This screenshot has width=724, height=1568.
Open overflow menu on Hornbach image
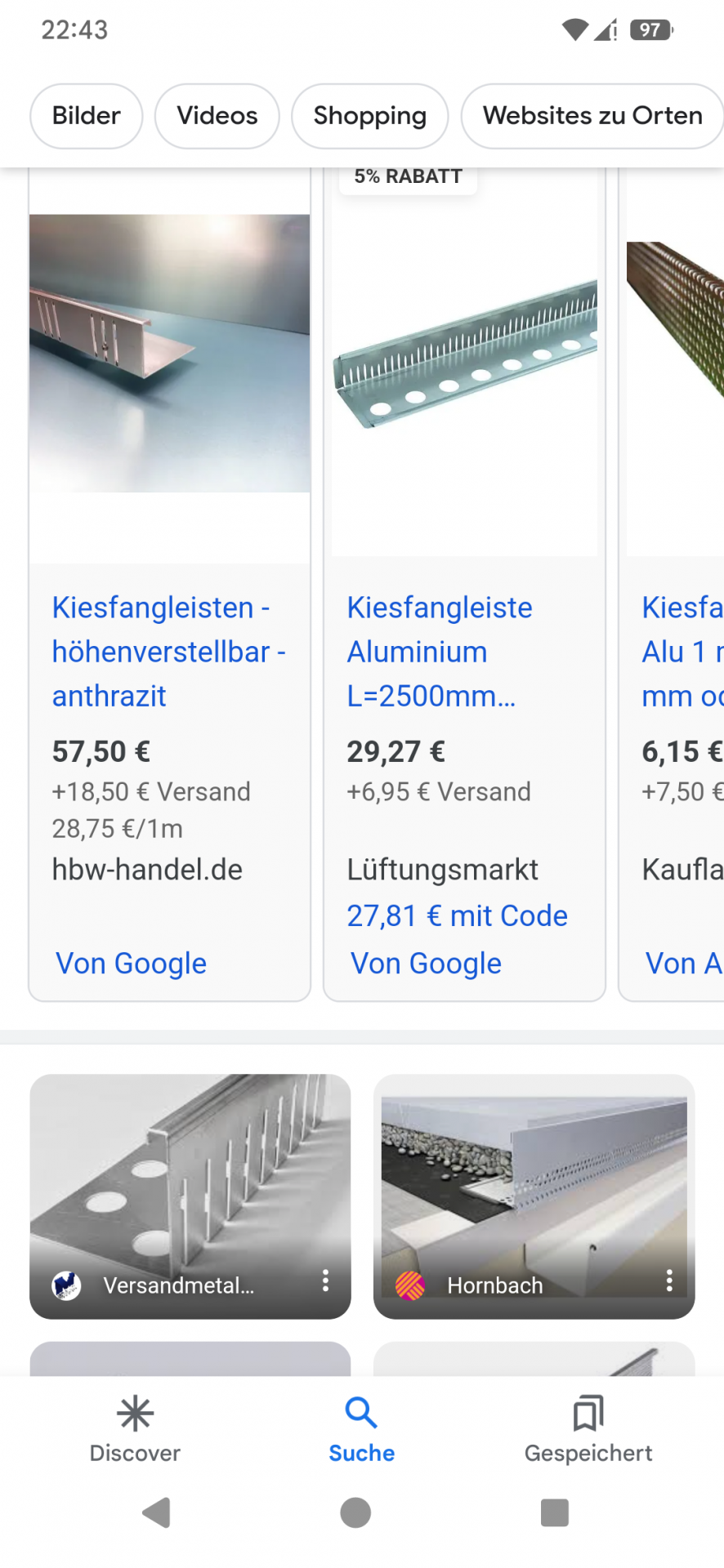tap(669, 1281)
